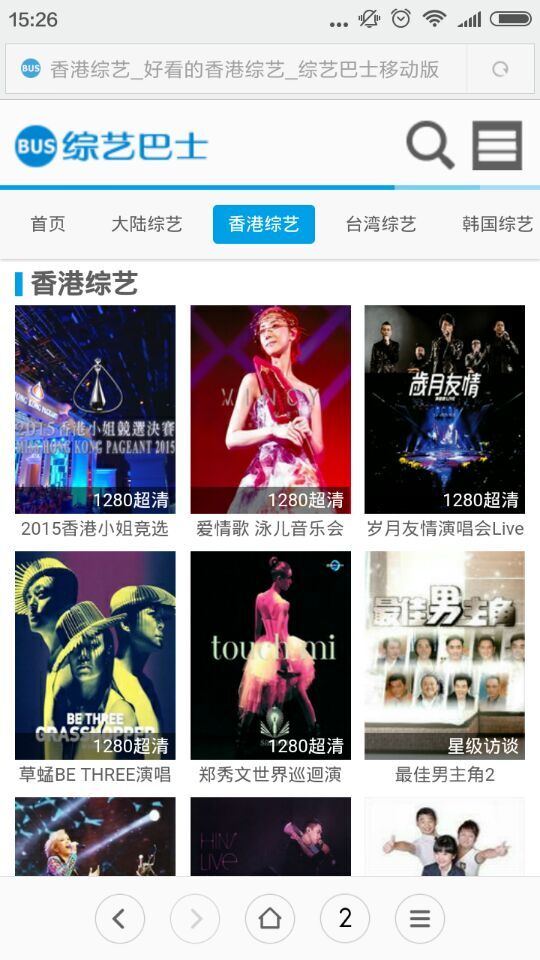This screenshot has width=540, height=960.
Task: Open 2015香港小姐竞选 show
Action: tap(95, 422)
